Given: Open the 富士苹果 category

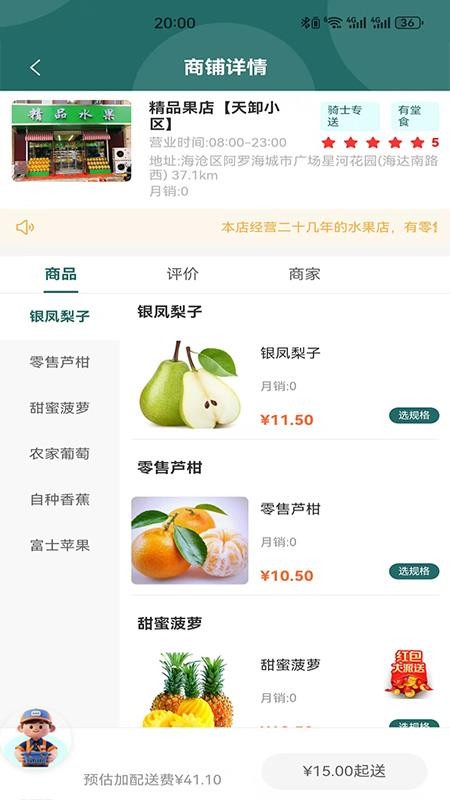Looking at the screenshot, I should [60, 545].
